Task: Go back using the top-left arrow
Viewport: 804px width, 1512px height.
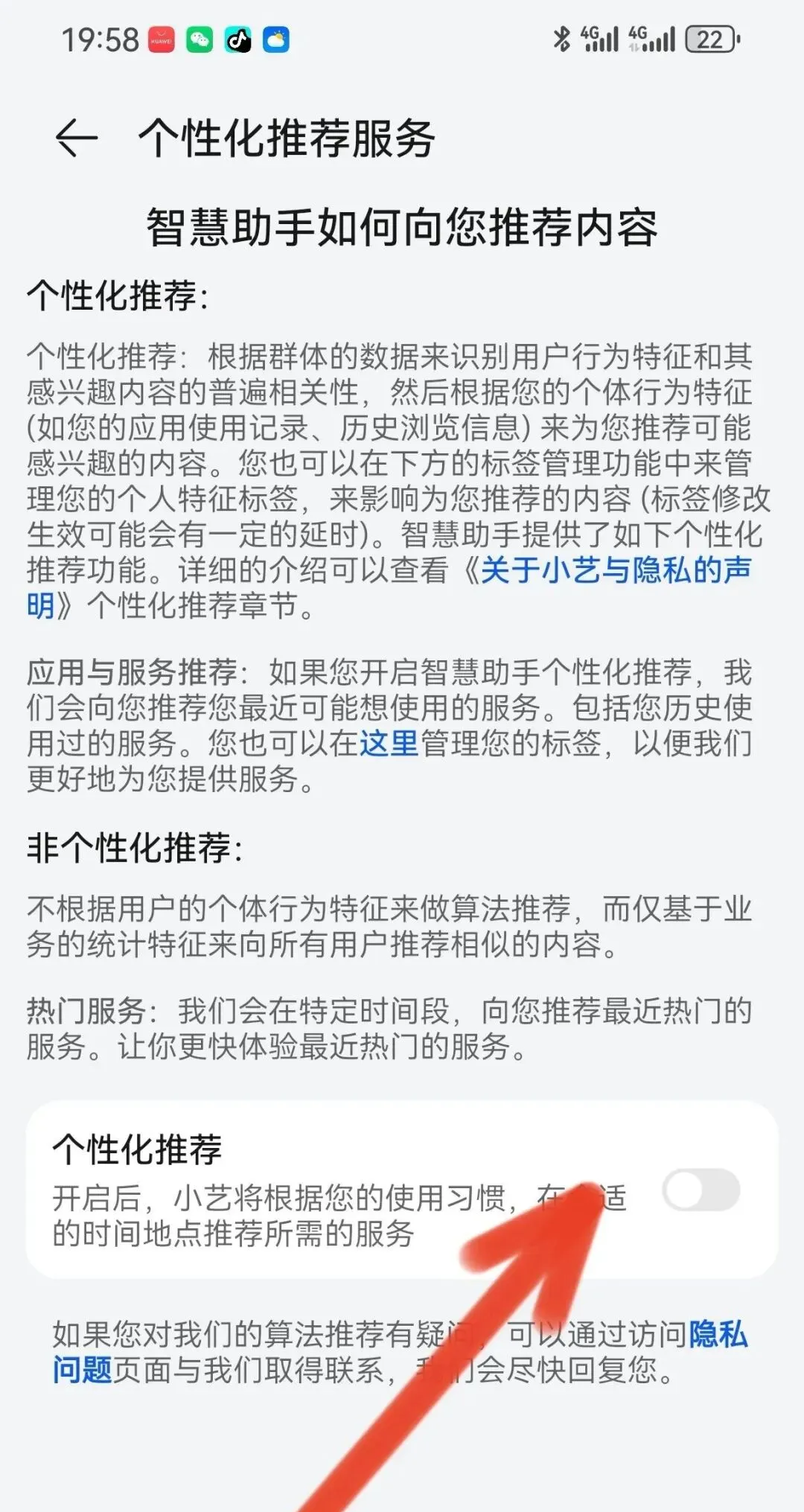Action: click(77, 138)
